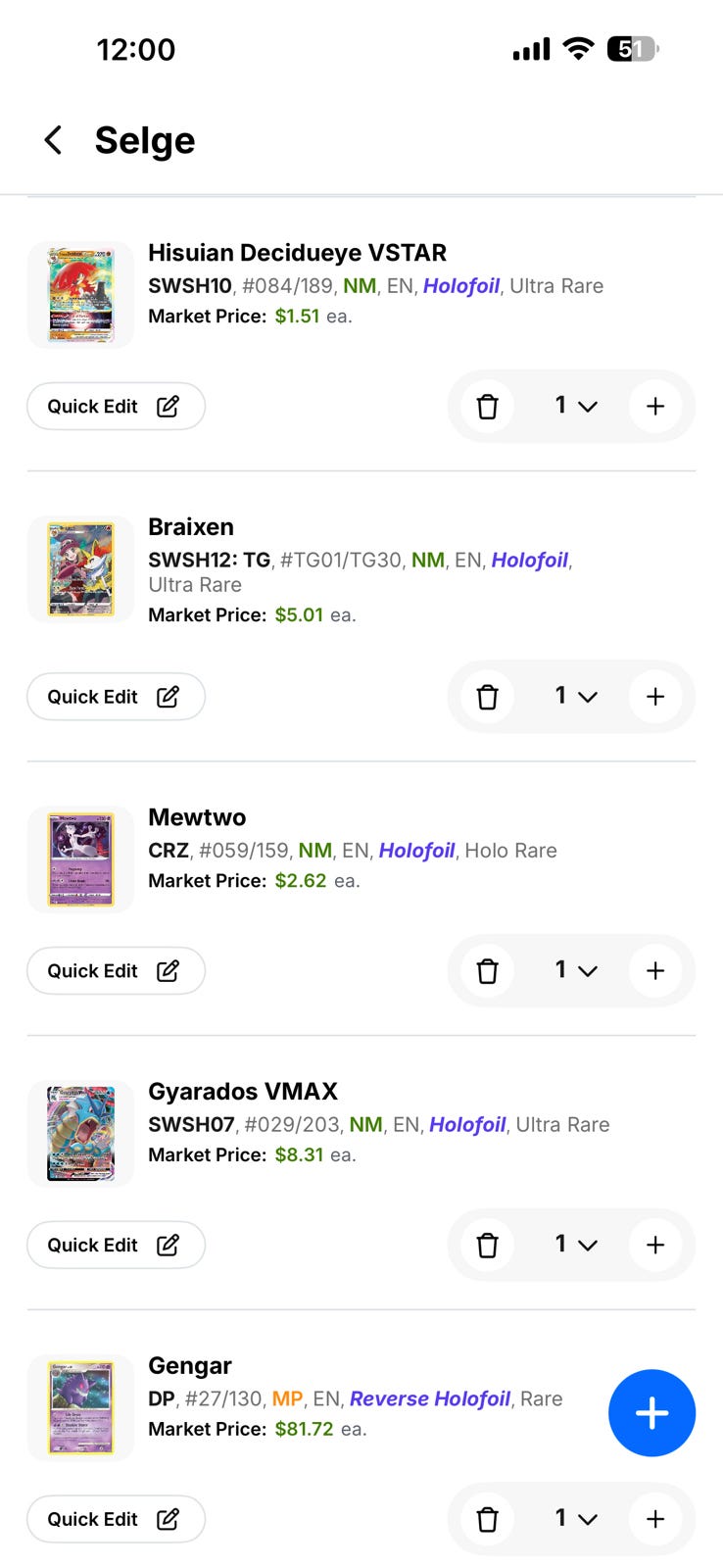Add one more Braixen

[655, 696]
